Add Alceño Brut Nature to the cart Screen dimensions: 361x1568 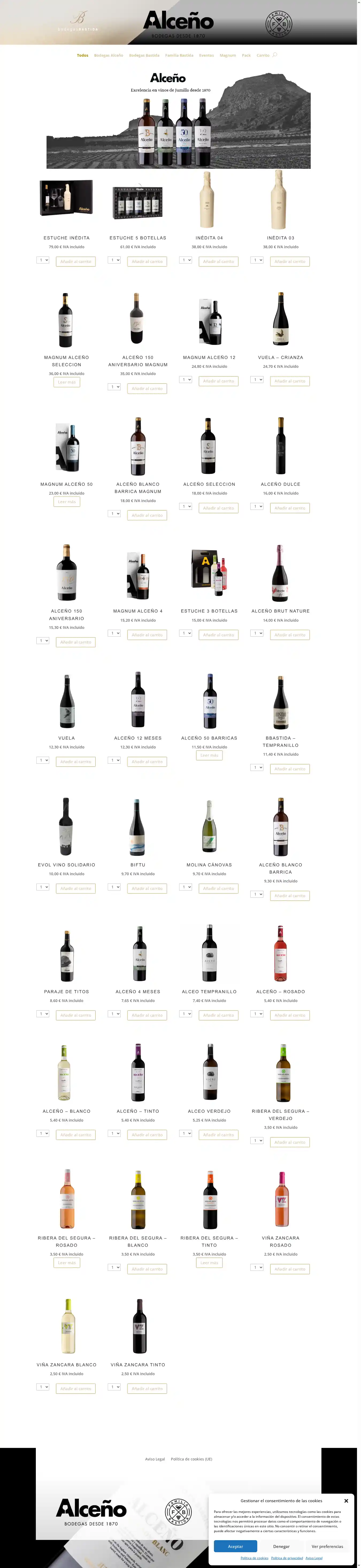coord(290,635)
